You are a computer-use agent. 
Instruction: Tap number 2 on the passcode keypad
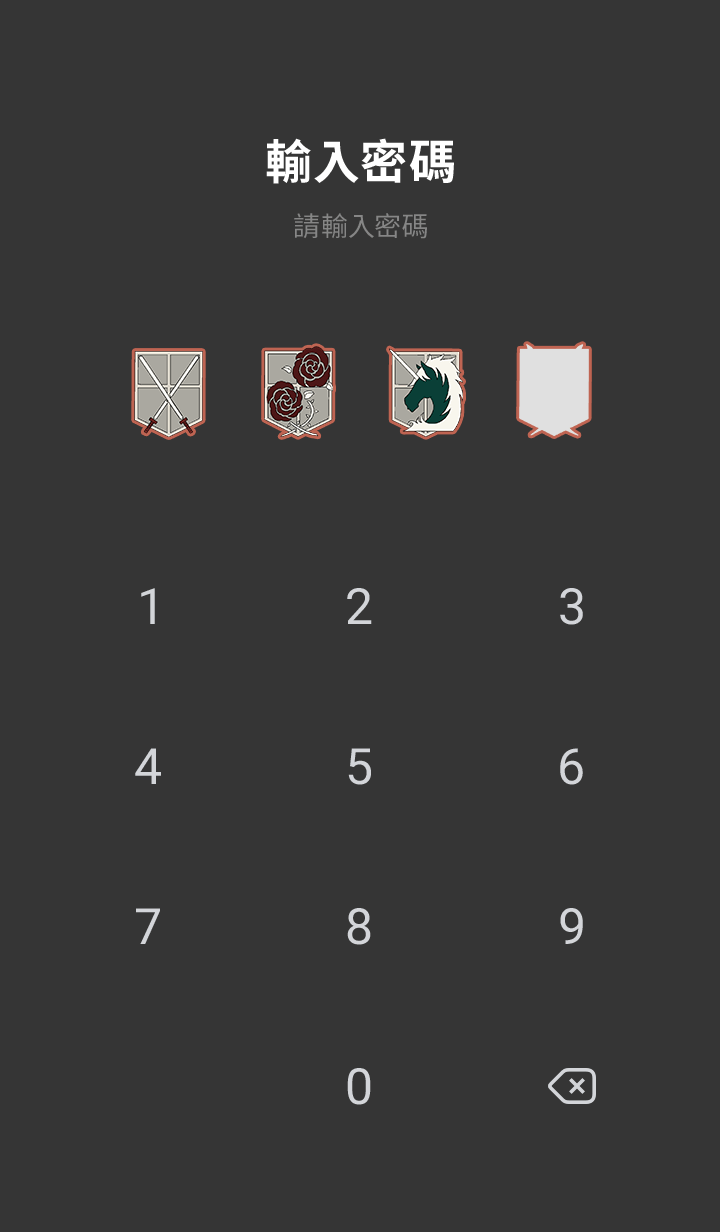[x=359, y=607]
